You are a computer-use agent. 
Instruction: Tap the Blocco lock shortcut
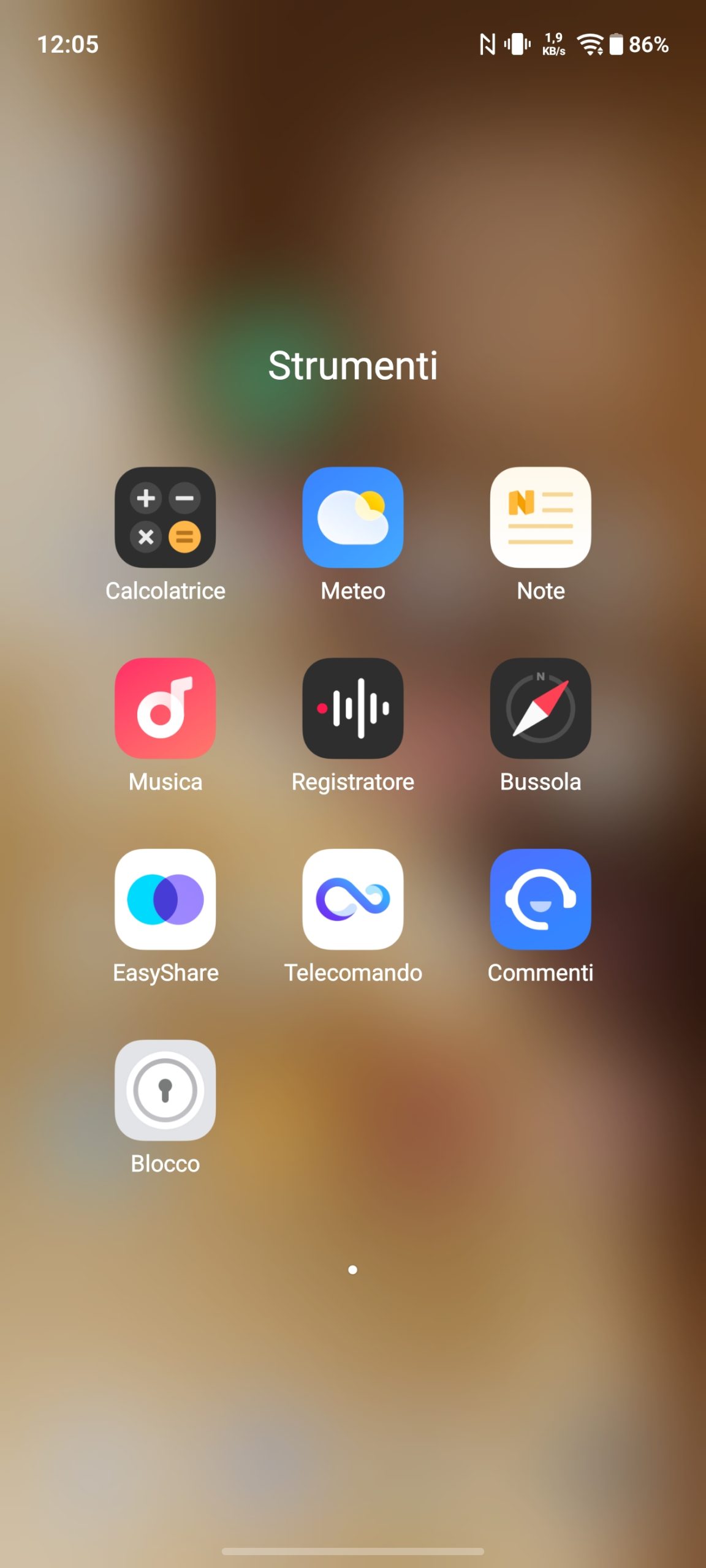tap(165, 1090)
